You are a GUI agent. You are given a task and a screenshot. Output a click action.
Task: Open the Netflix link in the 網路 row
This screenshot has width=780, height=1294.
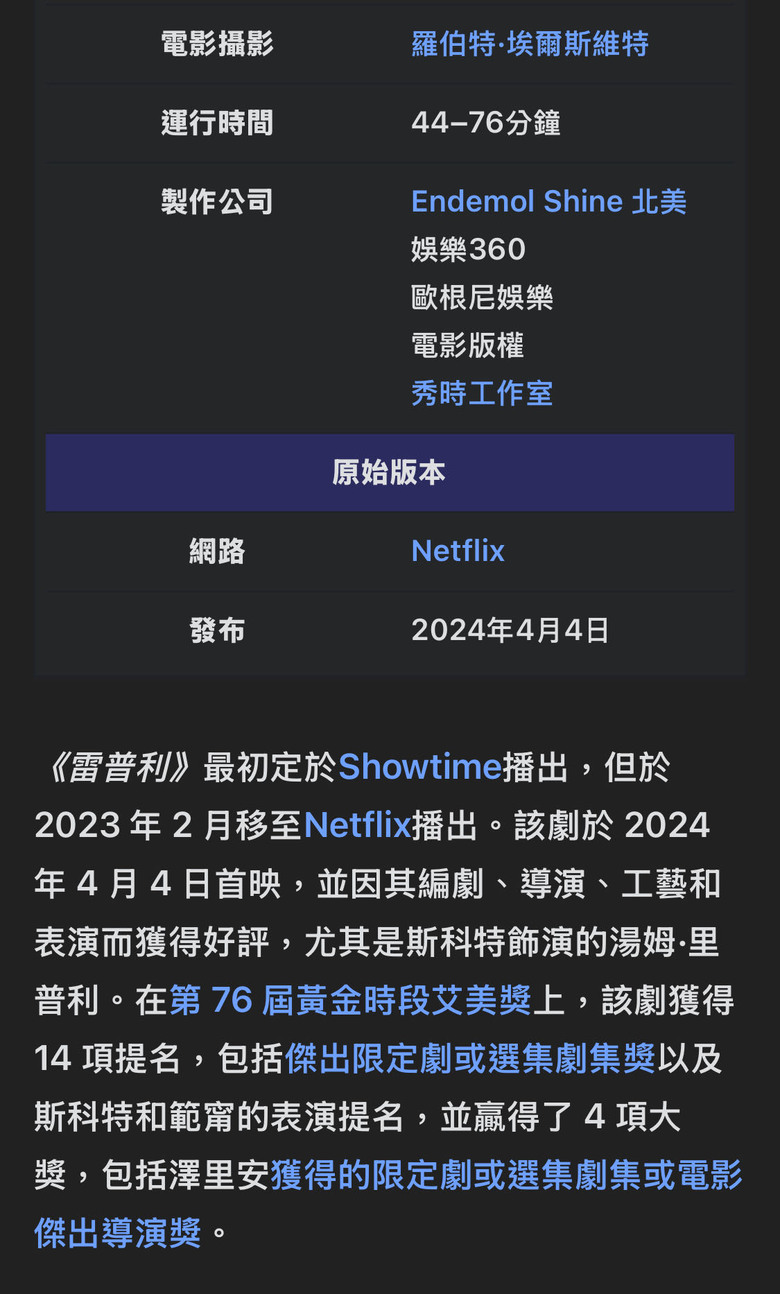pyautogui.click(x=457, y=551)
